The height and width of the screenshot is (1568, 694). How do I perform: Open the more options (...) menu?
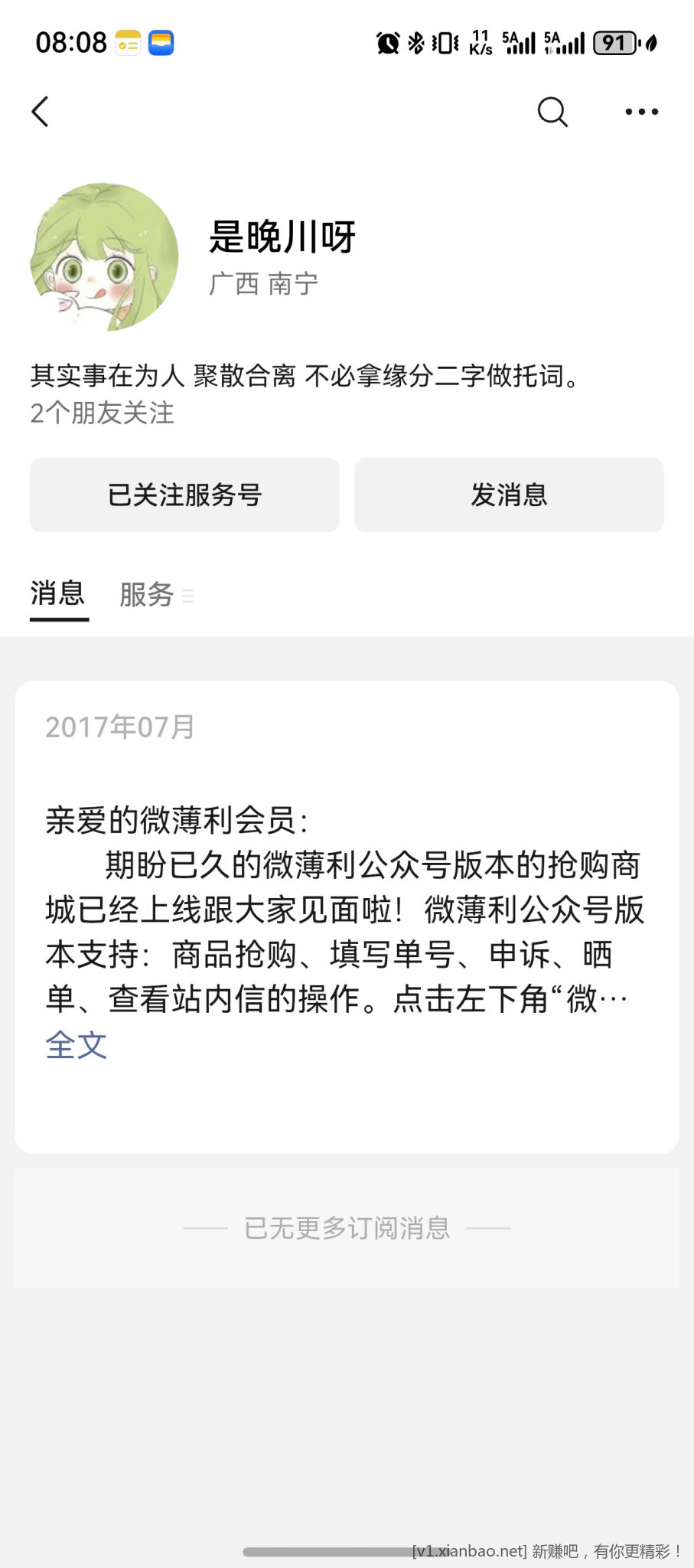(641, 112)
